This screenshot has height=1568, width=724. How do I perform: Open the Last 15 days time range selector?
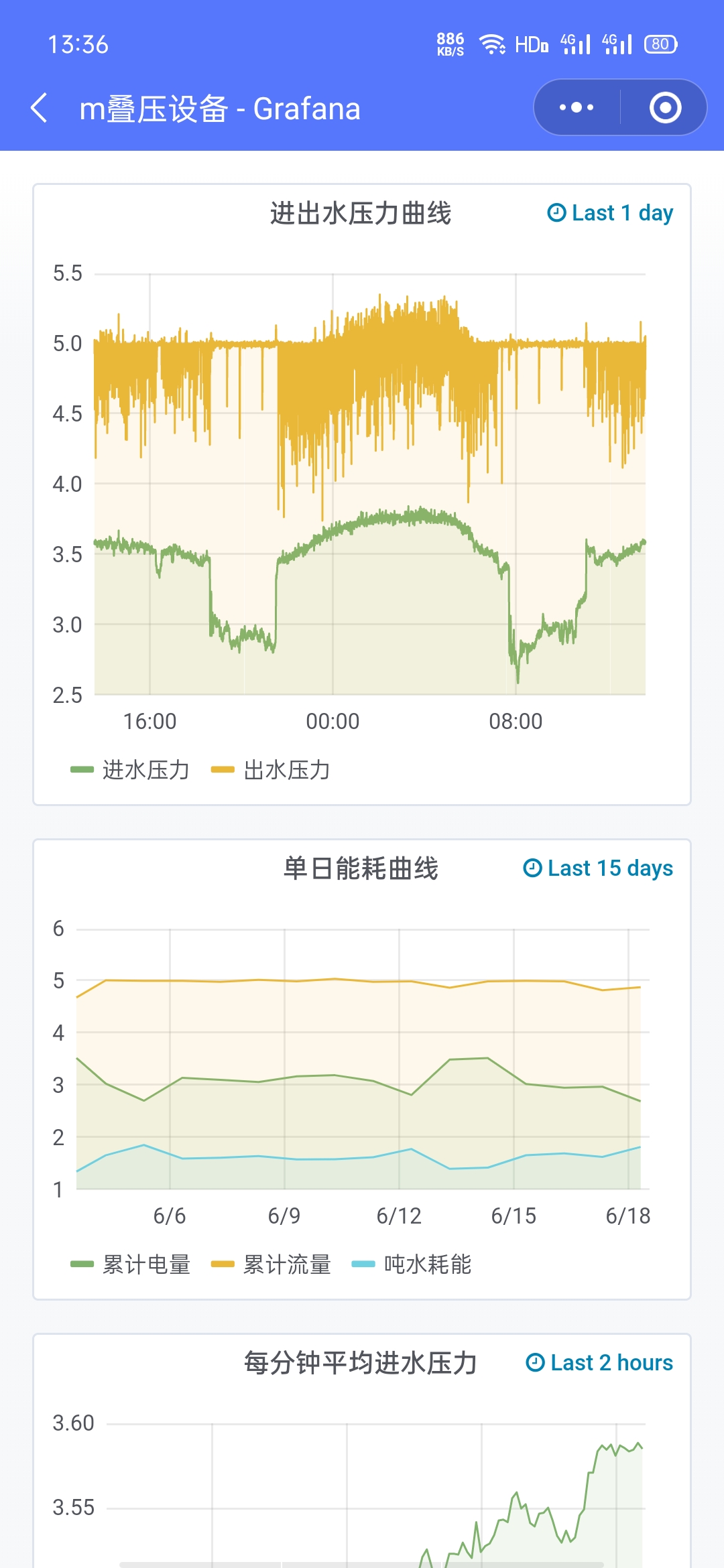(x=603, y=868)
